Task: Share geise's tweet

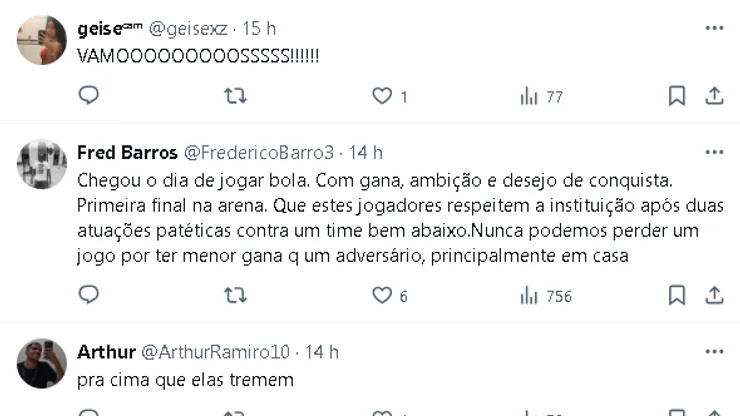Action: pyautogui.click(x=714, y=96)
